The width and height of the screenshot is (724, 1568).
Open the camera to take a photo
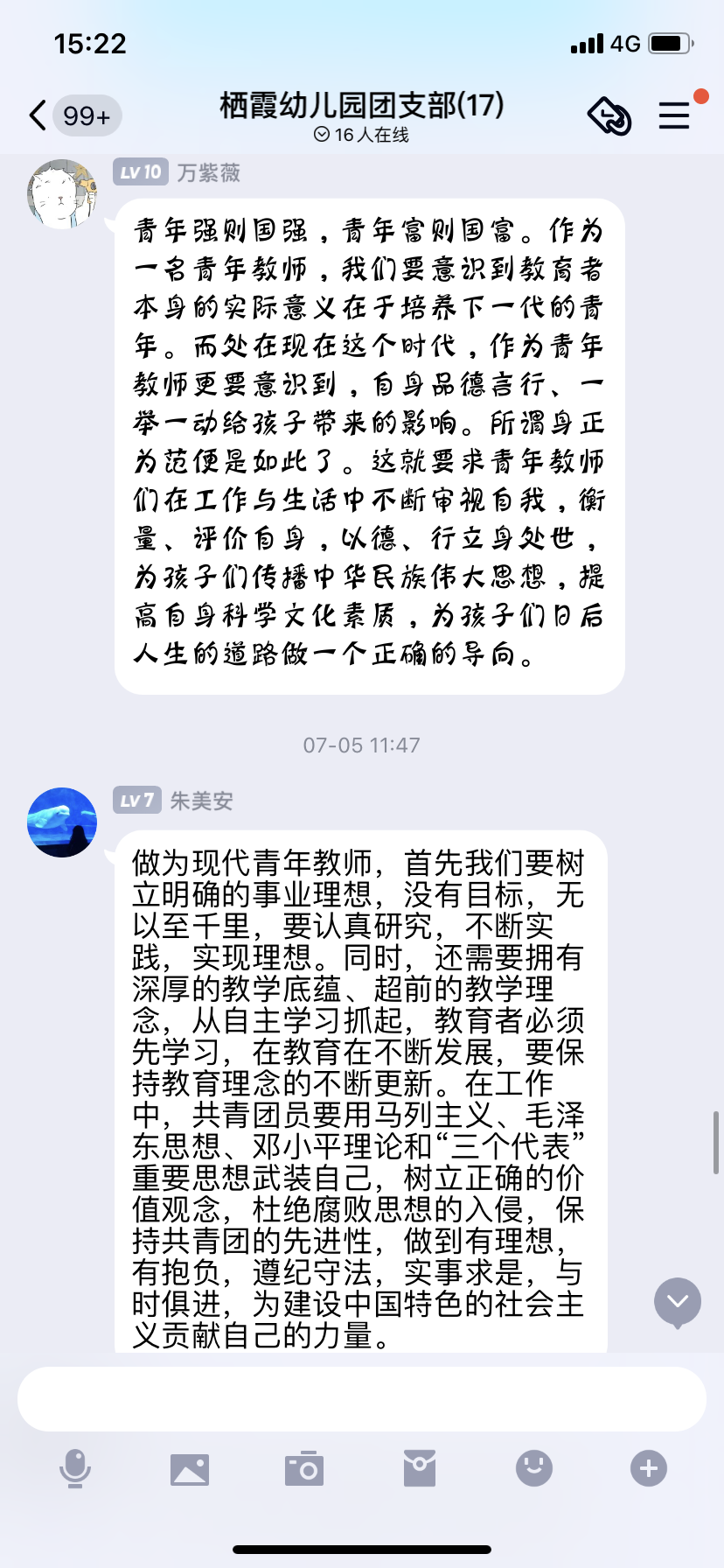[304, 1469]
